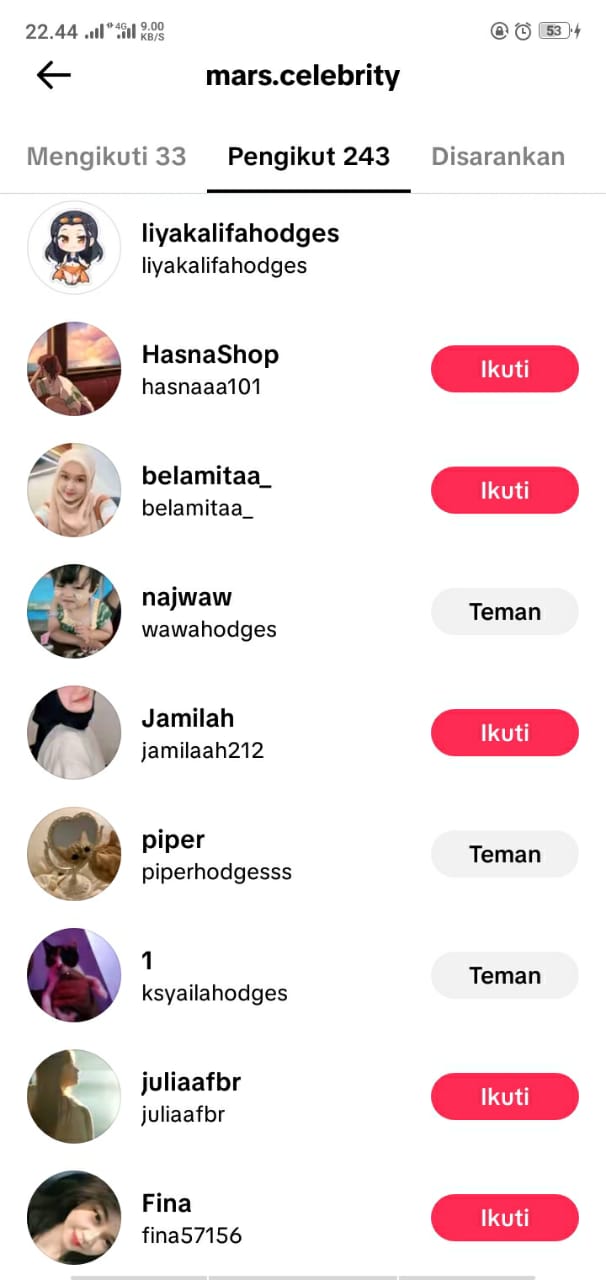Tap Teman button next to piper
The image size is (606, 1280).
click(x=504, y=854)
